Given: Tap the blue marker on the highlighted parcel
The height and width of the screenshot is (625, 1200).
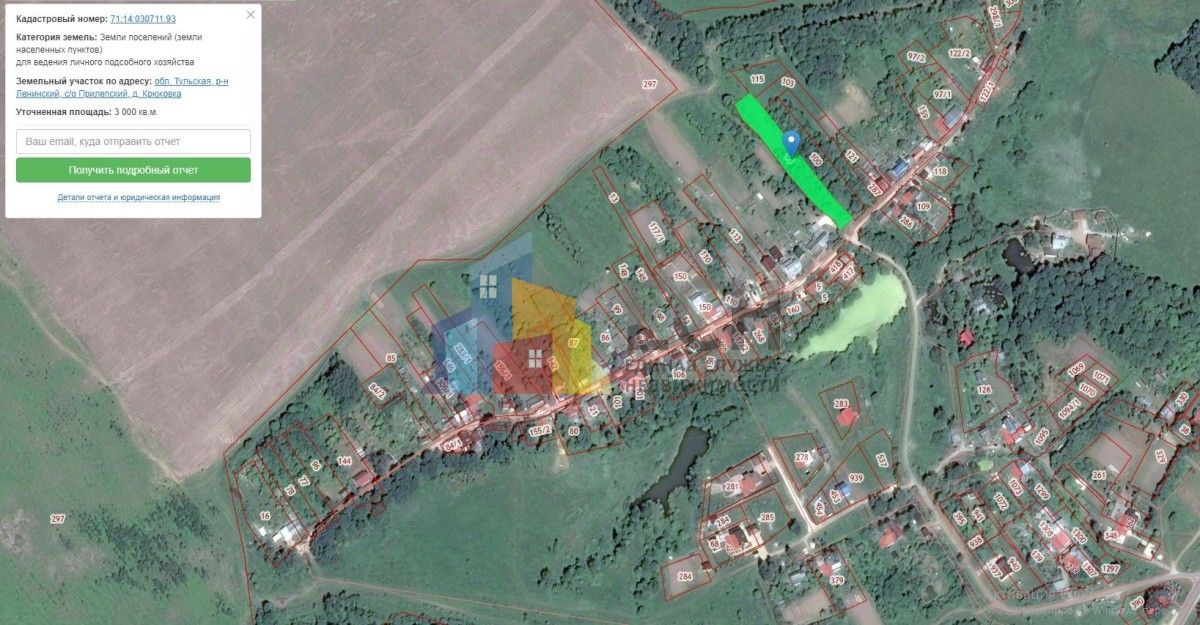Looking at the screenshot, I should click(791, 142).
